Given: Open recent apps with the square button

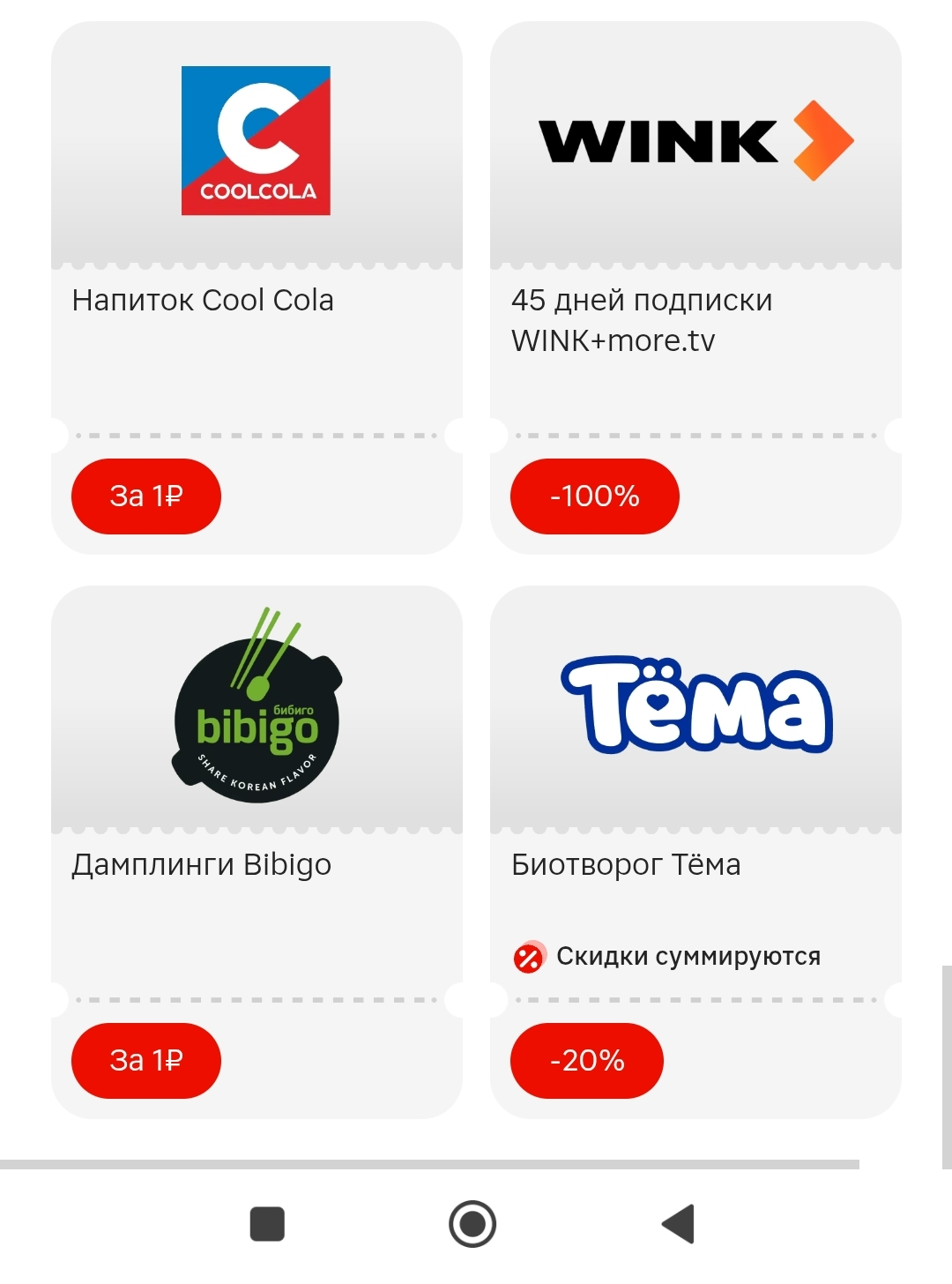Looking at the screenshot, I should coord(267,1224).
